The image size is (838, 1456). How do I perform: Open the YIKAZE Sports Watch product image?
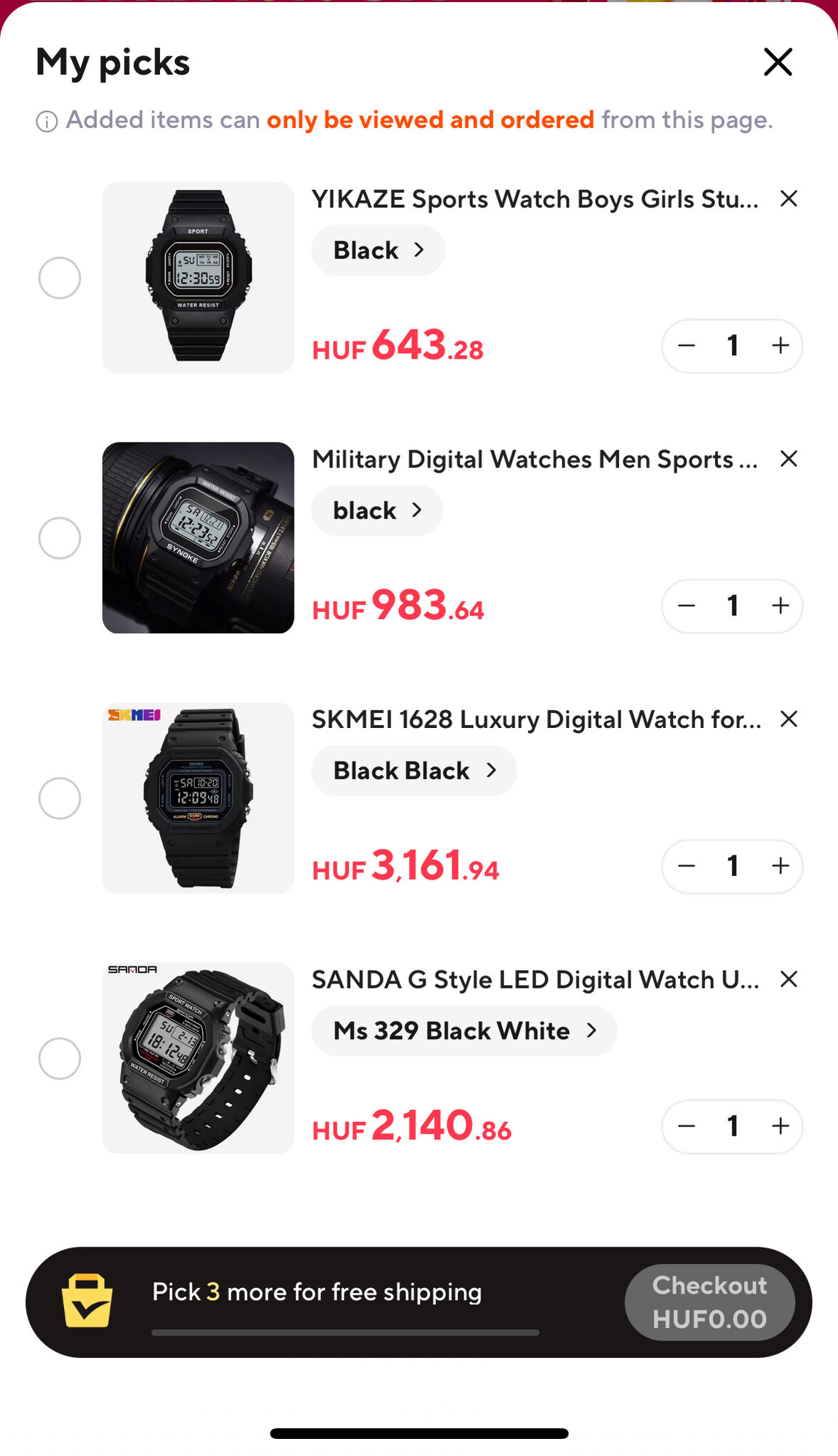click(198, 278)
